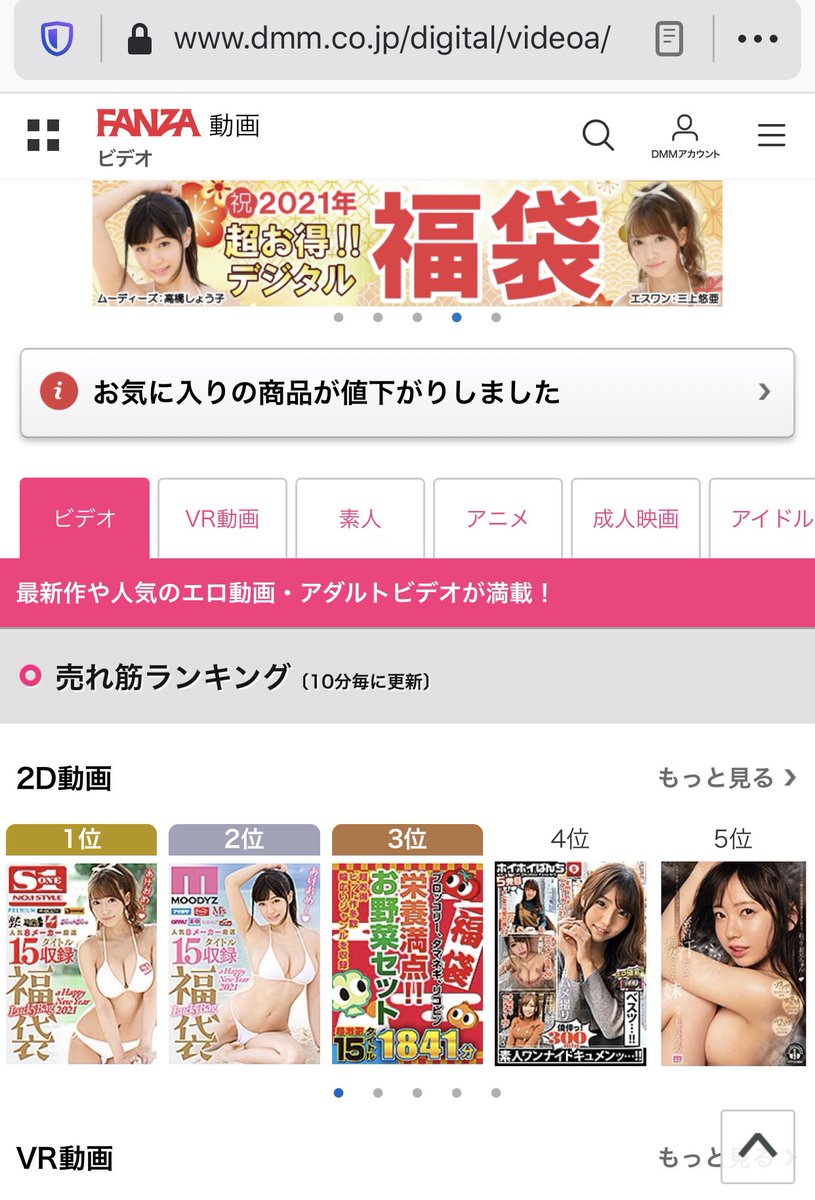Image resolution: width=815 pixels, height=1200 pixels.
Task: Select the ビデオ tab
Action: [85, 518]
